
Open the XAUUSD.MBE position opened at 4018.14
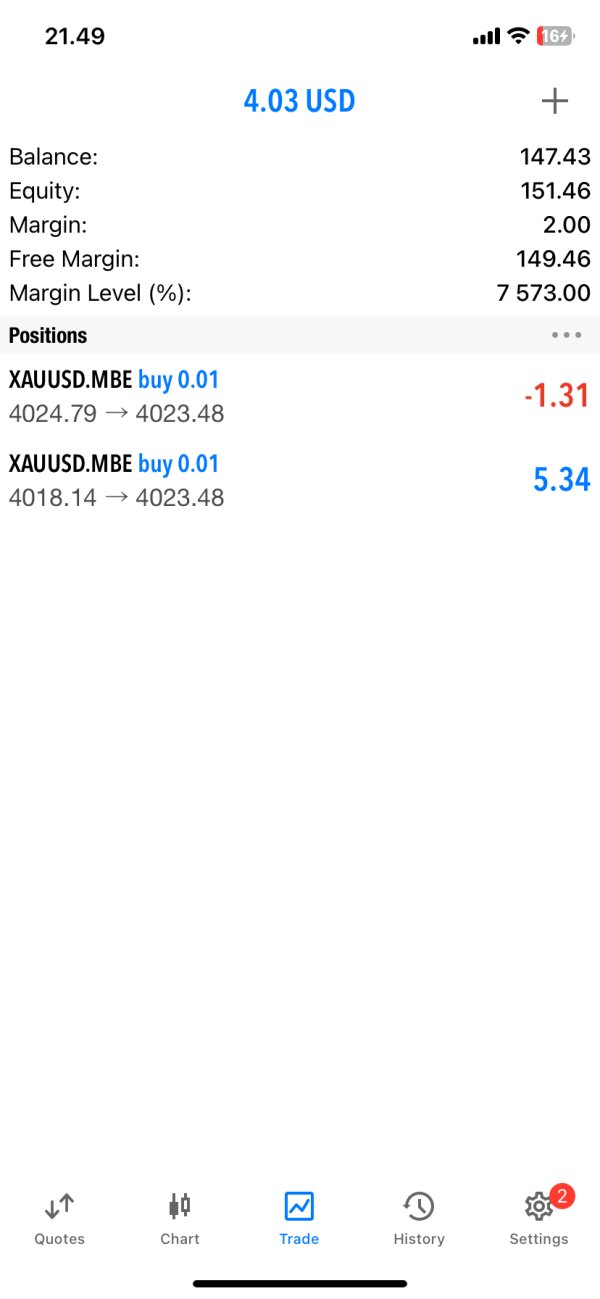[300, 480]
